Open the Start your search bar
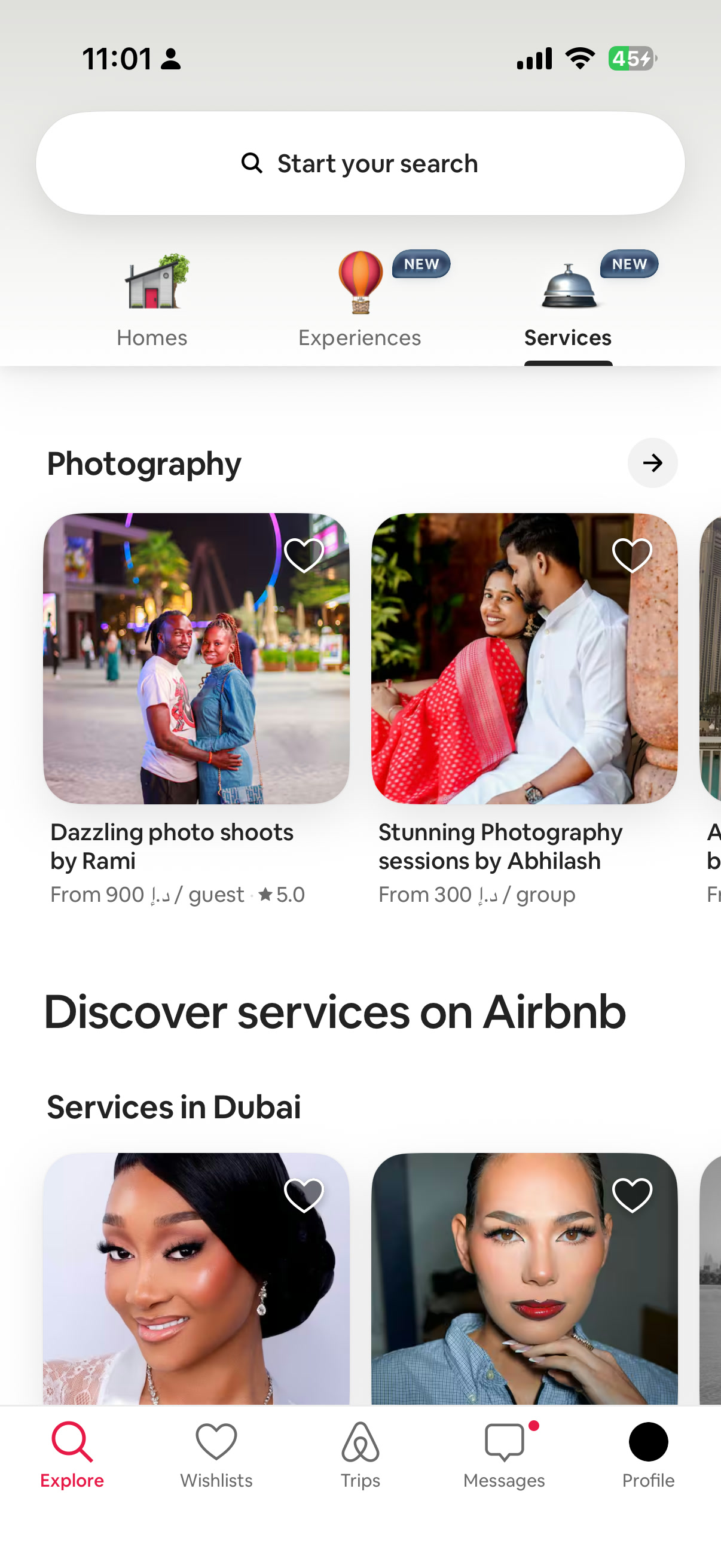The width and height of the screenshot is (721, 1568). [x=360, y=163]
